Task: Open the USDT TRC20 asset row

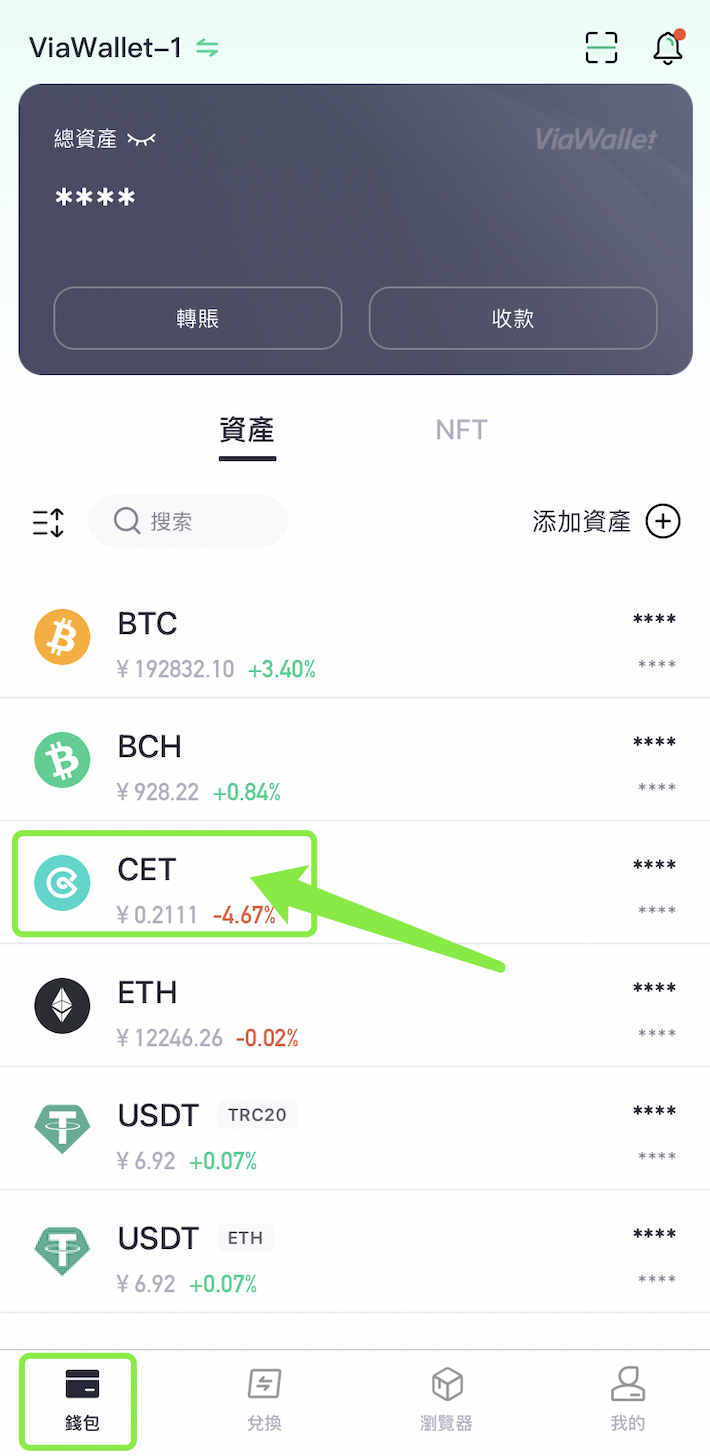Action: coord(355,1129)
